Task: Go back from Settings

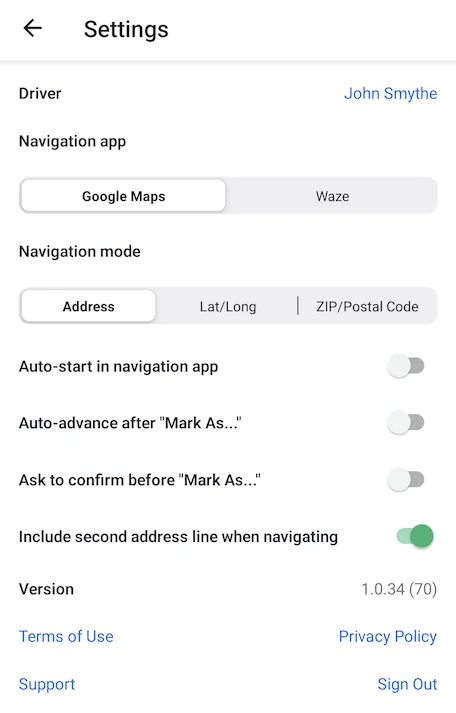Action: click(x=33, y=29)
